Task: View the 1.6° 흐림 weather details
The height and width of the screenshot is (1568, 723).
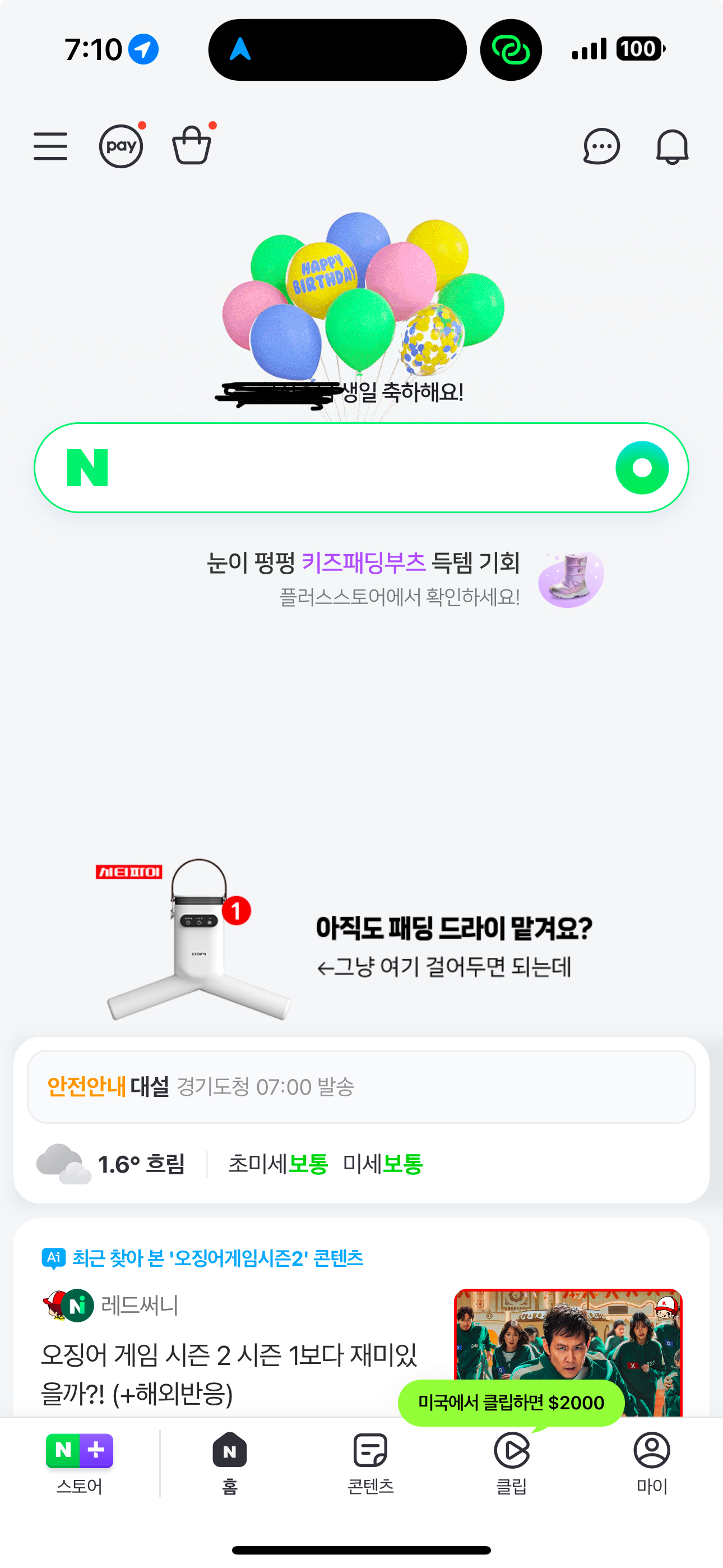Action: 141,1164
